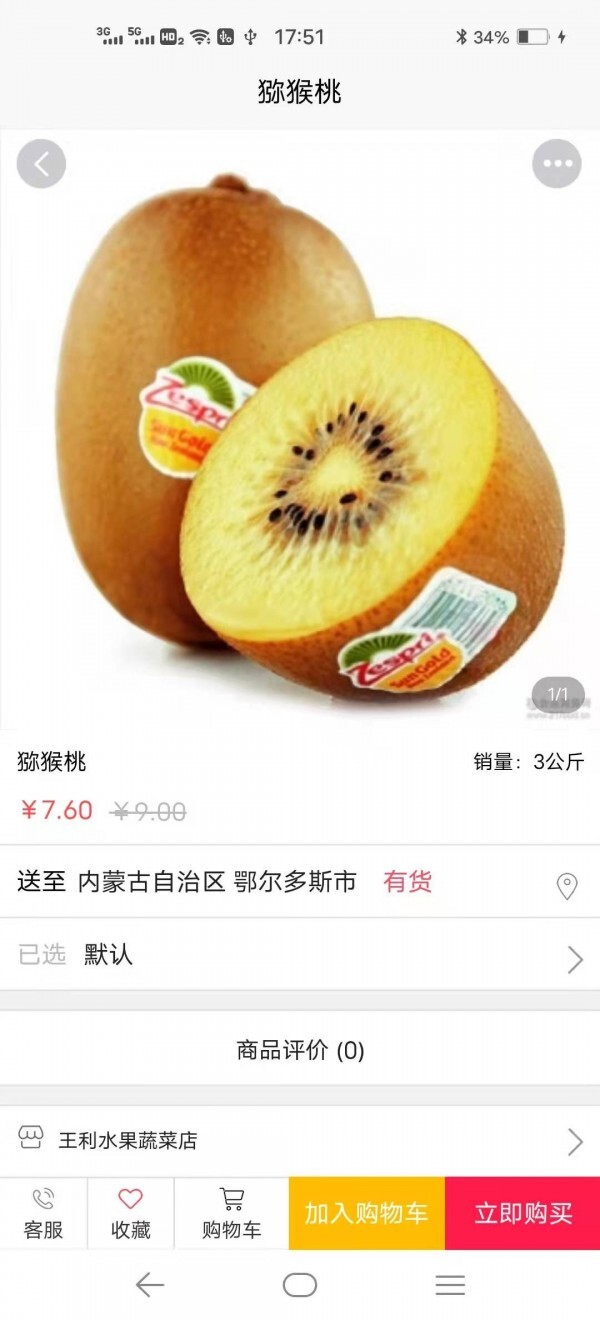The image size is (600, 1320).
Task: Tap the system home button
Action: tap(300, 1285)
